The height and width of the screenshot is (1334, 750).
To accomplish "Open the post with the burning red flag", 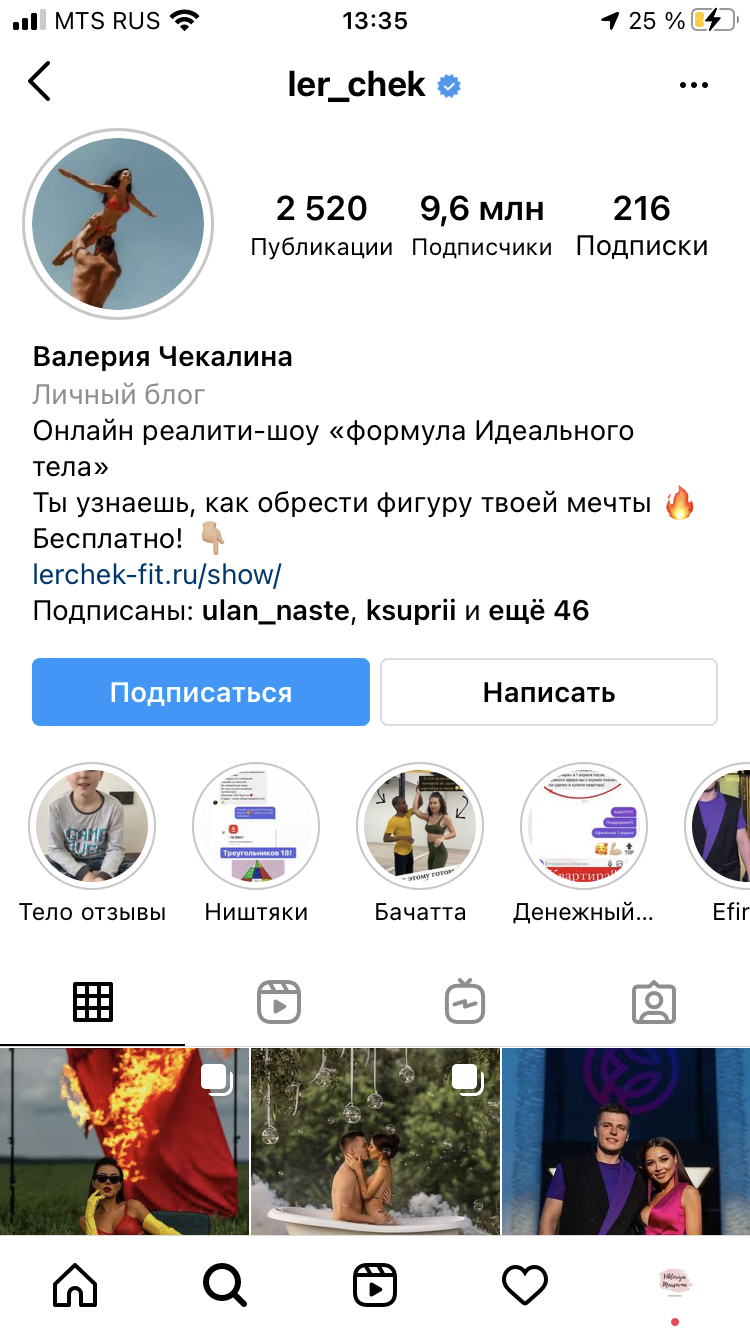I will 124,1140.
